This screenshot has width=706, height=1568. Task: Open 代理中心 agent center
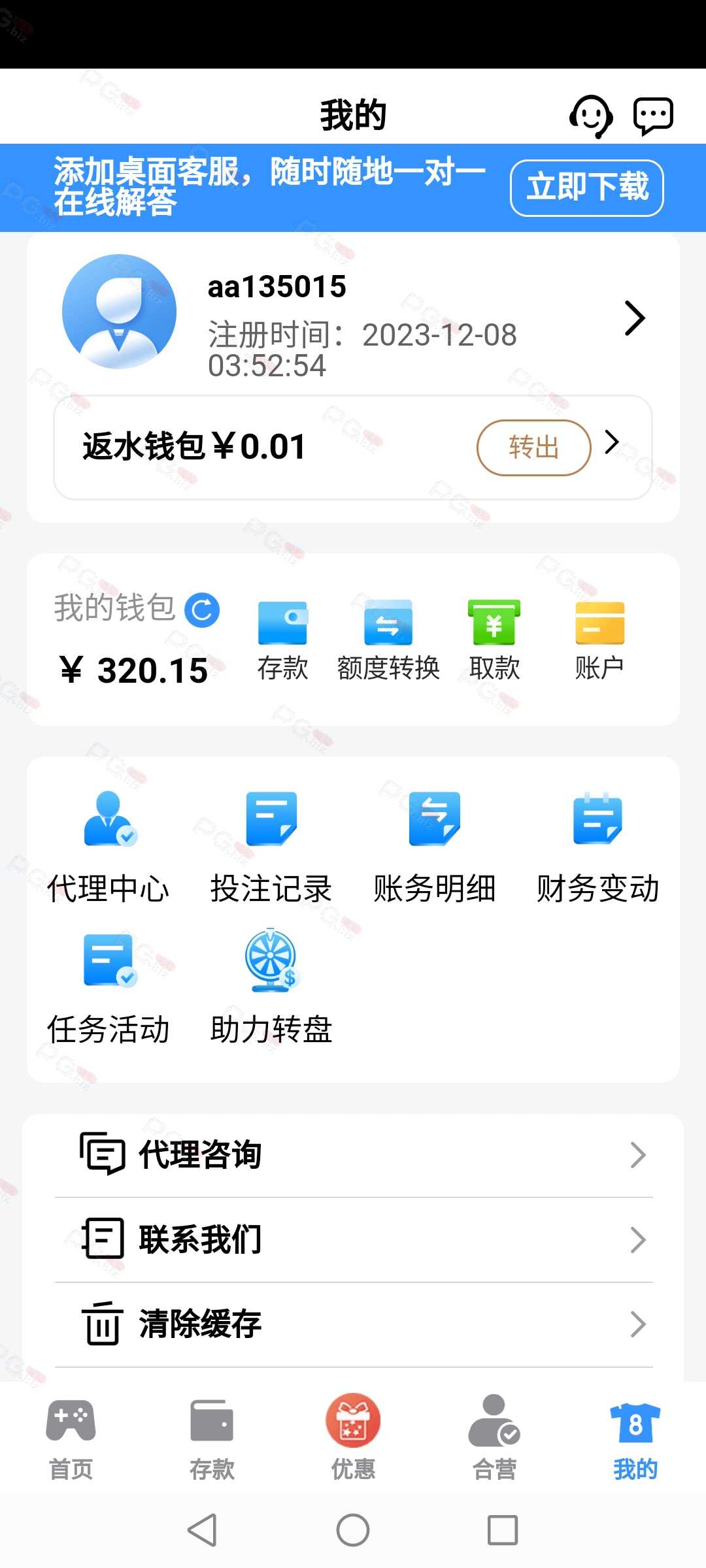tap(109, 847)
